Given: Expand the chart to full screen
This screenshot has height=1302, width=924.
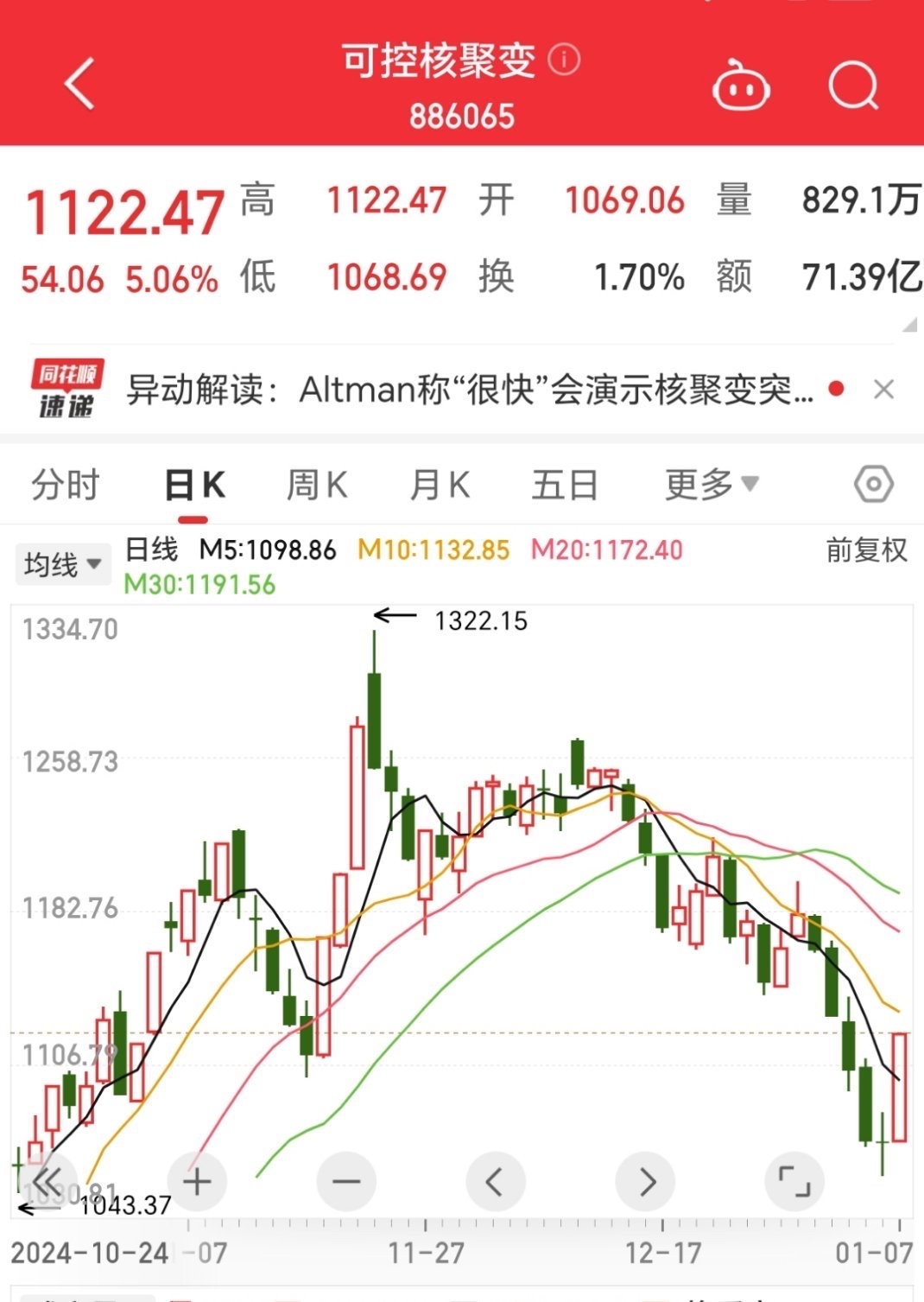Looking at the screenshot, I should click(794, 1181).
